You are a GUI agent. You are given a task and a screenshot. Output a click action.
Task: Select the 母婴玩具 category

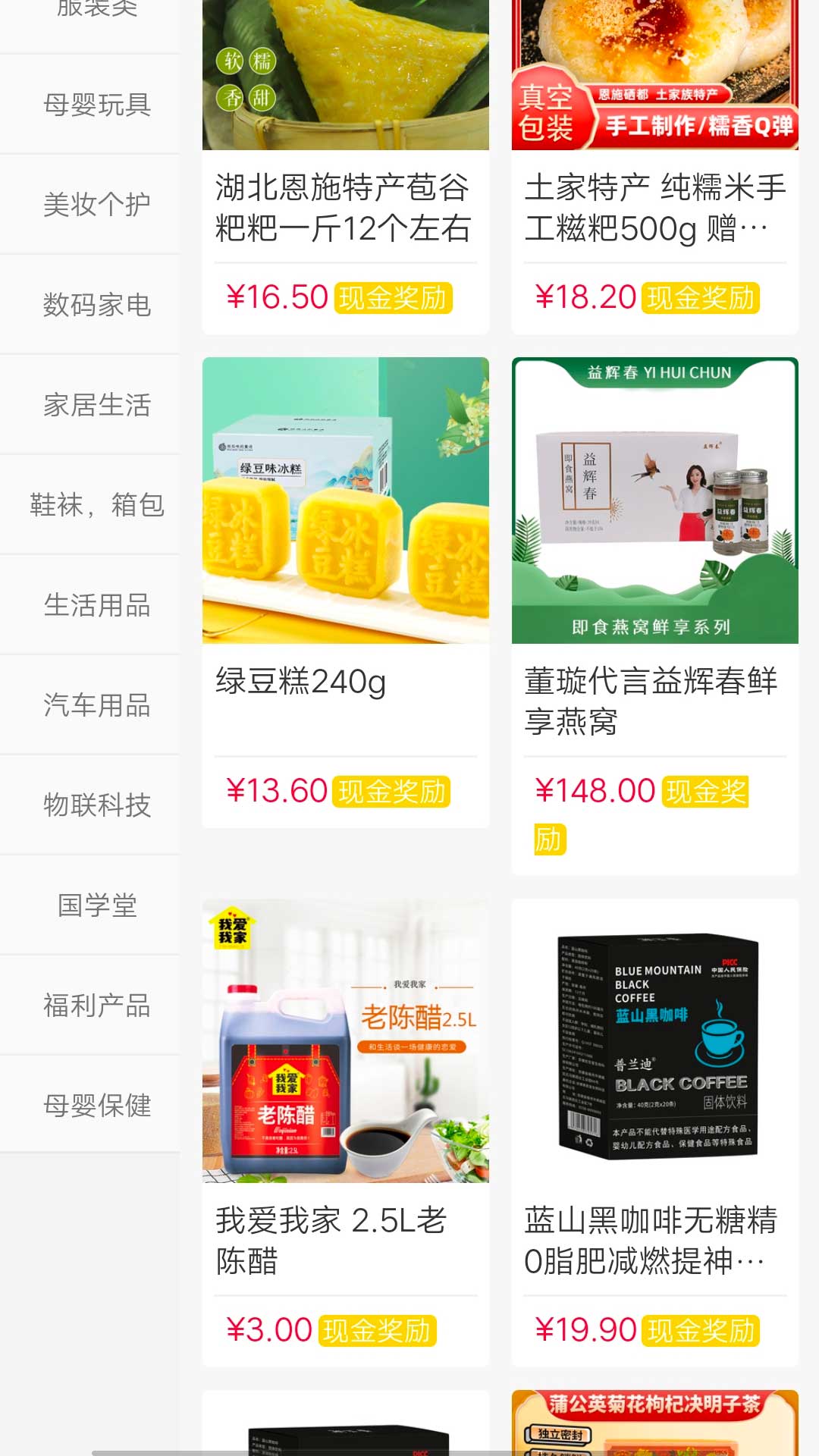tap(97, 105)
